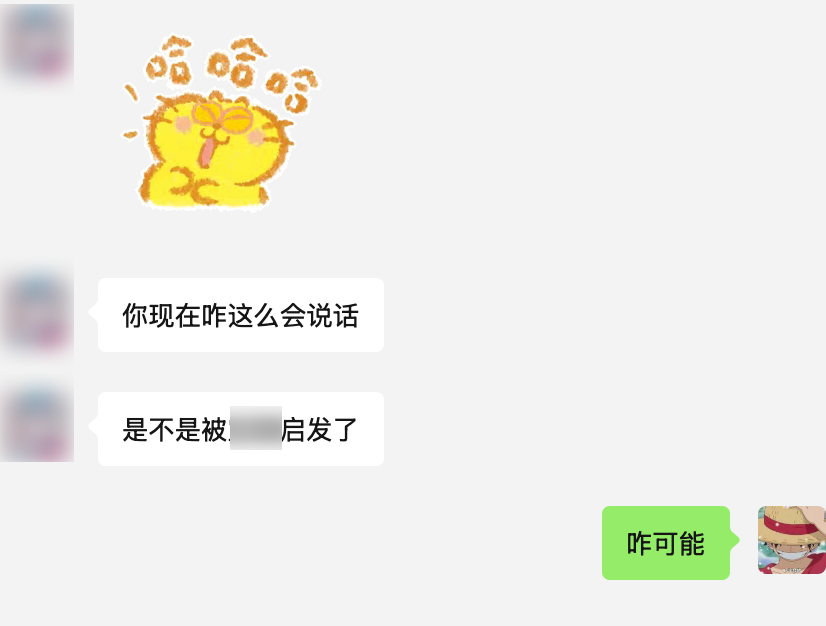This screenshot has width=826, height=626.
Task: Tap sender's avatar beside 你现在咋这么会说话
Action: pos(38,313)
